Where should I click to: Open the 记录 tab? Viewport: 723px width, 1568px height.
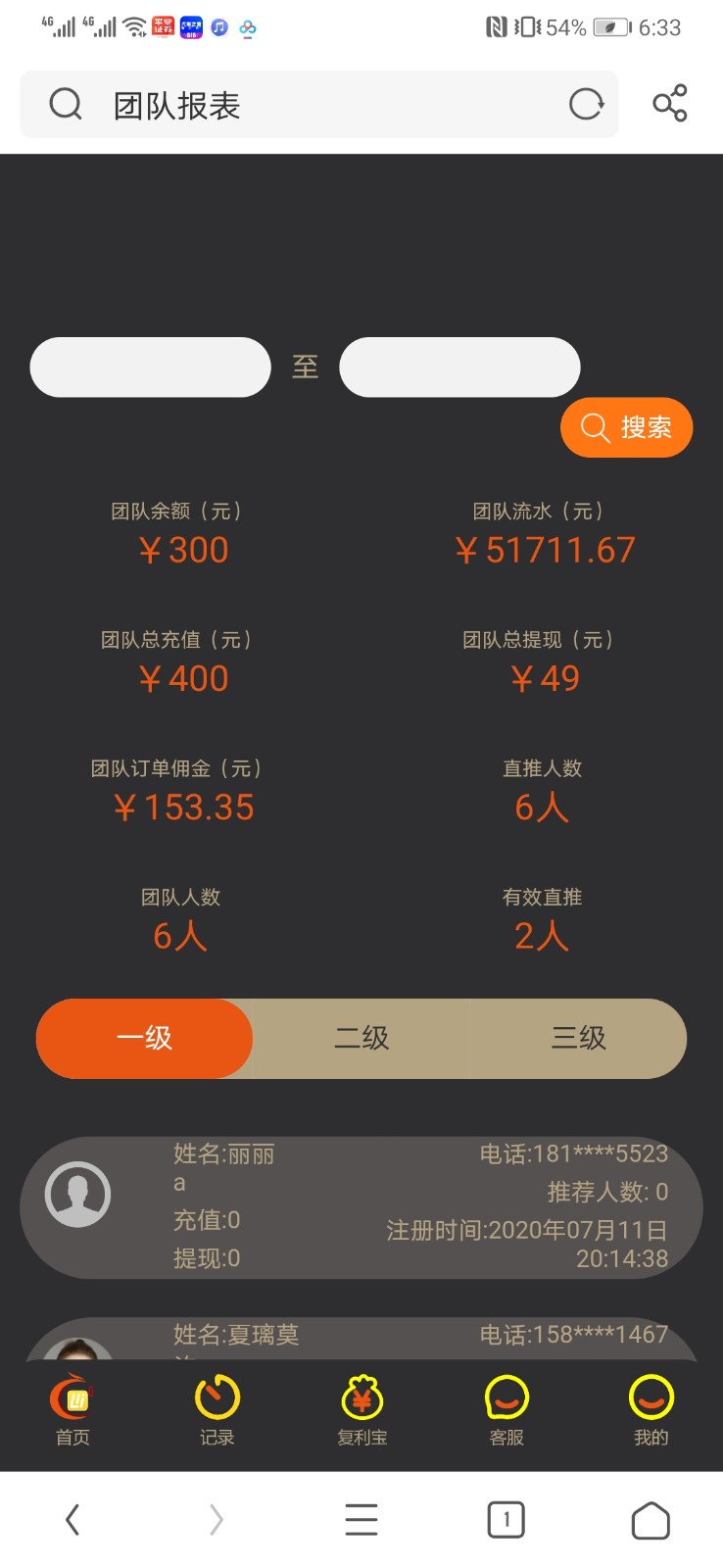(217, 1411)
